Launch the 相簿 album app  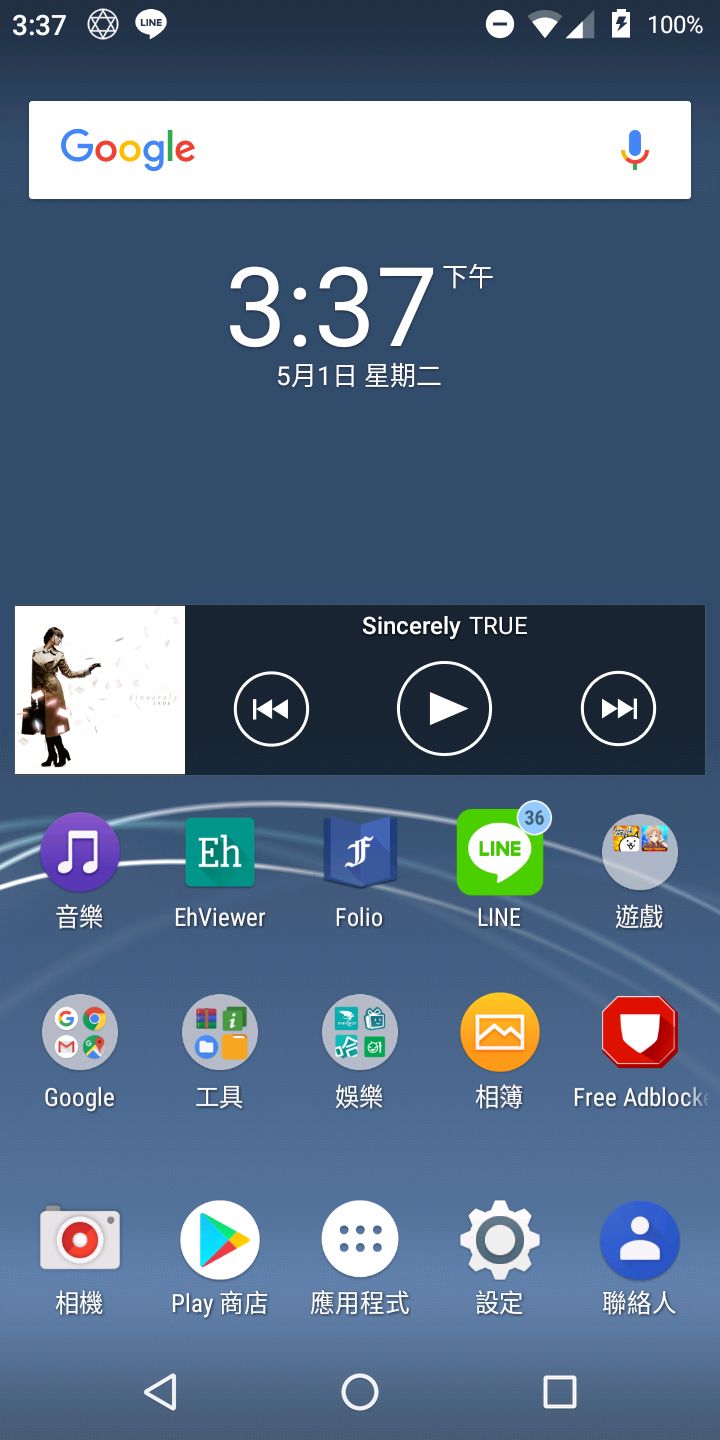click(x=500, y=1033)
